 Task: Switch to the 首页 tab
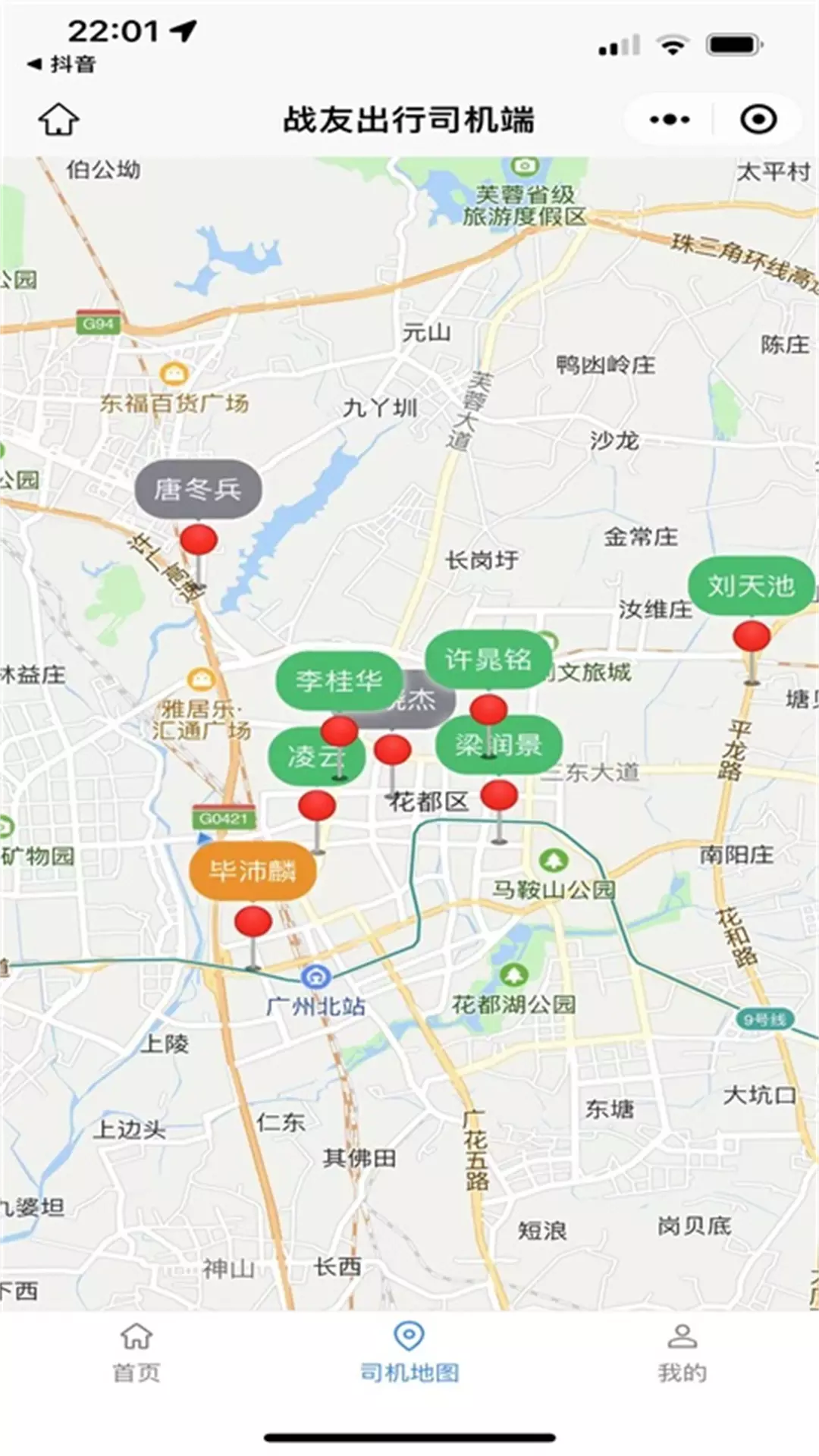[136, 1353]
